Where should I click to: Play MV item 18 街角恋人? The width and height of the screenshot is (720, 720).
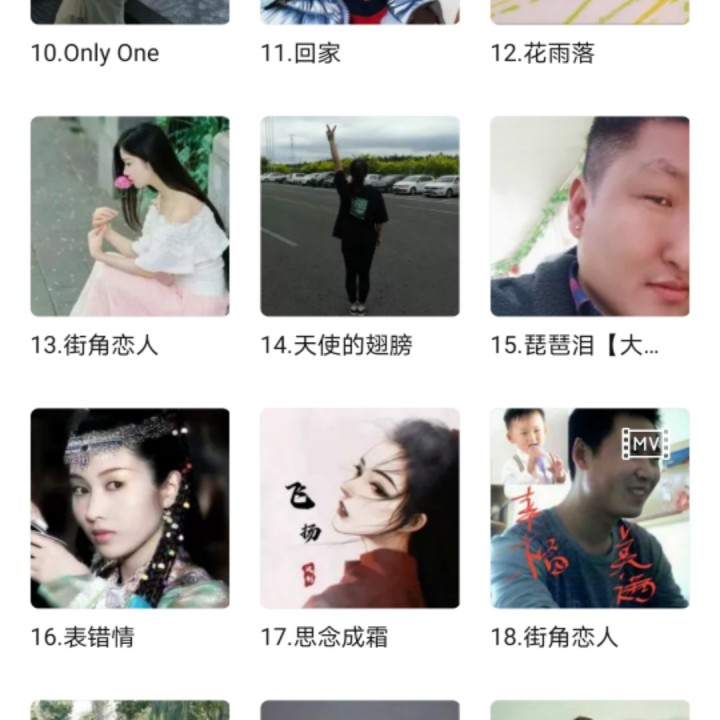pos(589,508)
